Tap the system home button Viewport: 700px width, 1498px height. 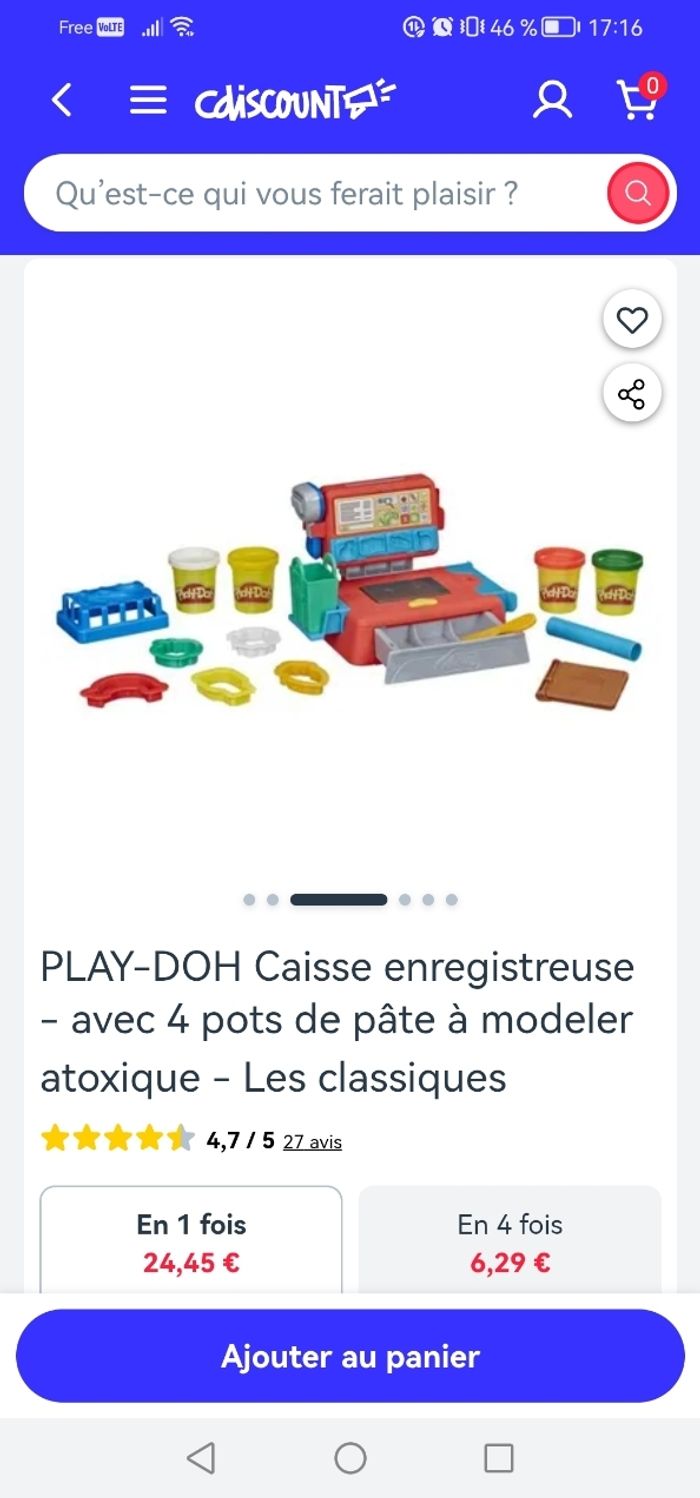click(x=350, y=1458)
